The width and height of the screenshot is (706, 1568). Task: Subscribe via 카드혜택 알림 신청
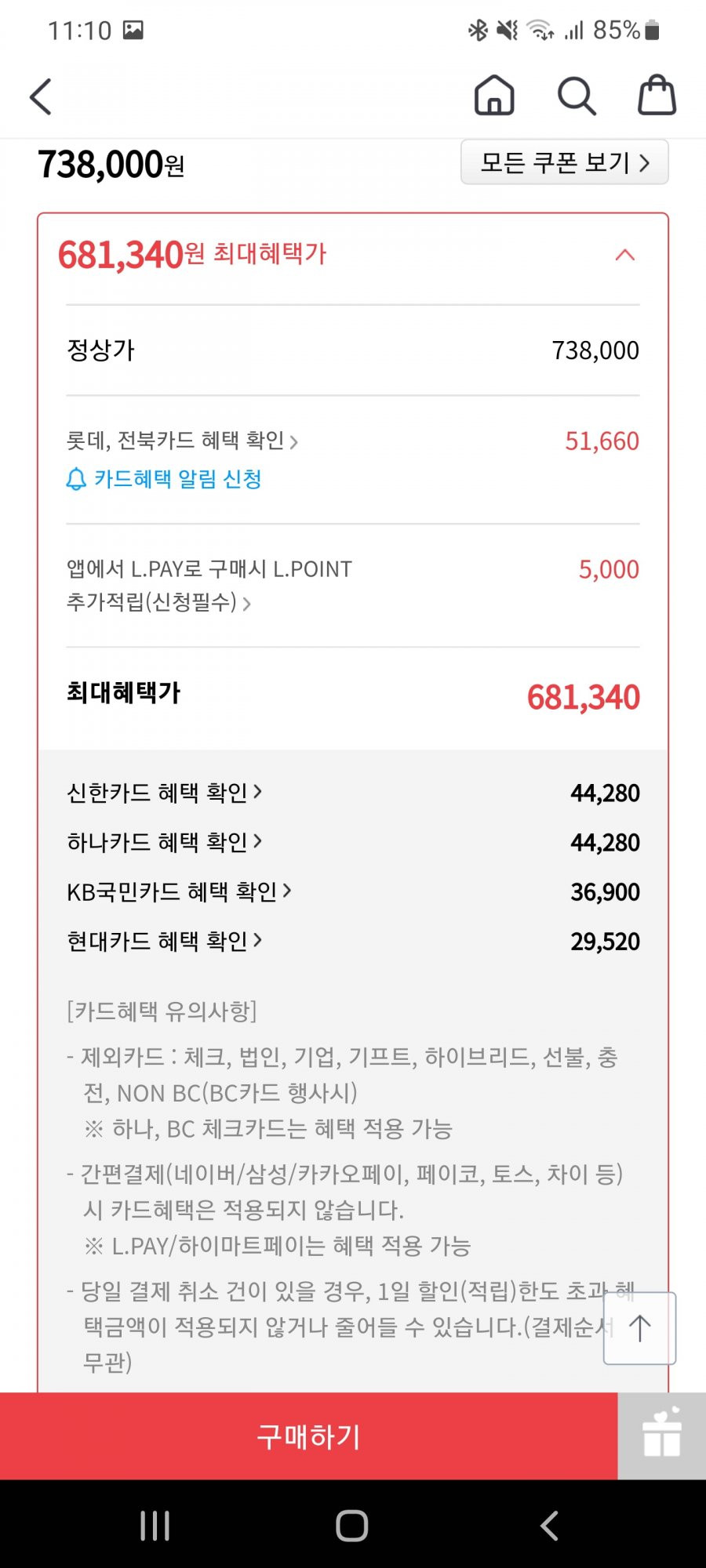tap(164, 479)
